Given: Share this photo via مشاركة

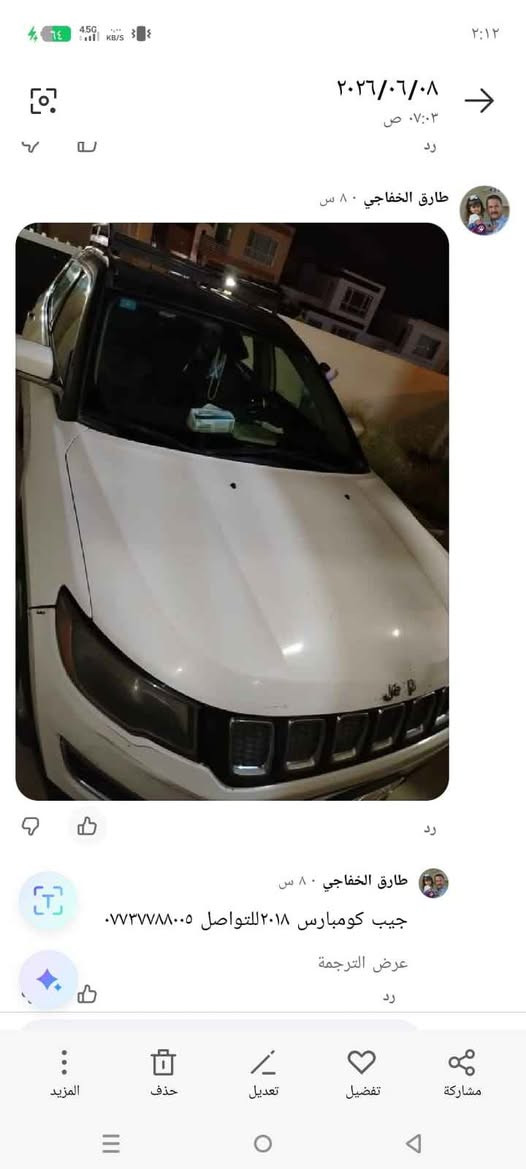Looking at the screenshot, I should coord(462,1074).
